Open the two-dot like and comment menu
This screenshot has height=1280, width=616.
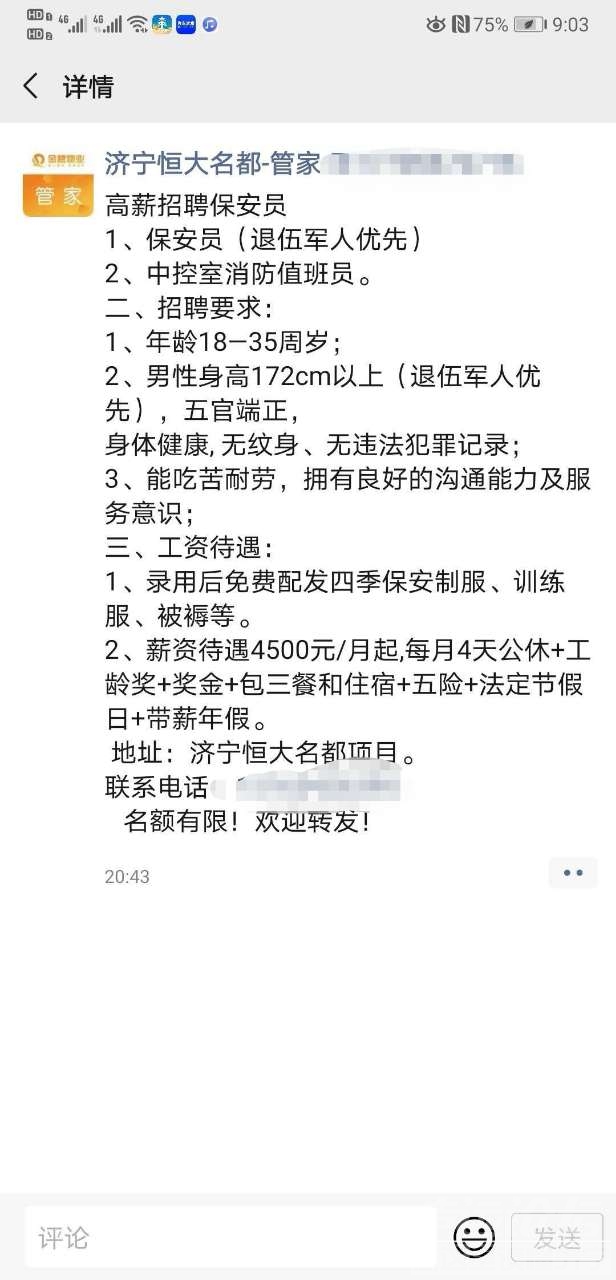click(573, 872)
